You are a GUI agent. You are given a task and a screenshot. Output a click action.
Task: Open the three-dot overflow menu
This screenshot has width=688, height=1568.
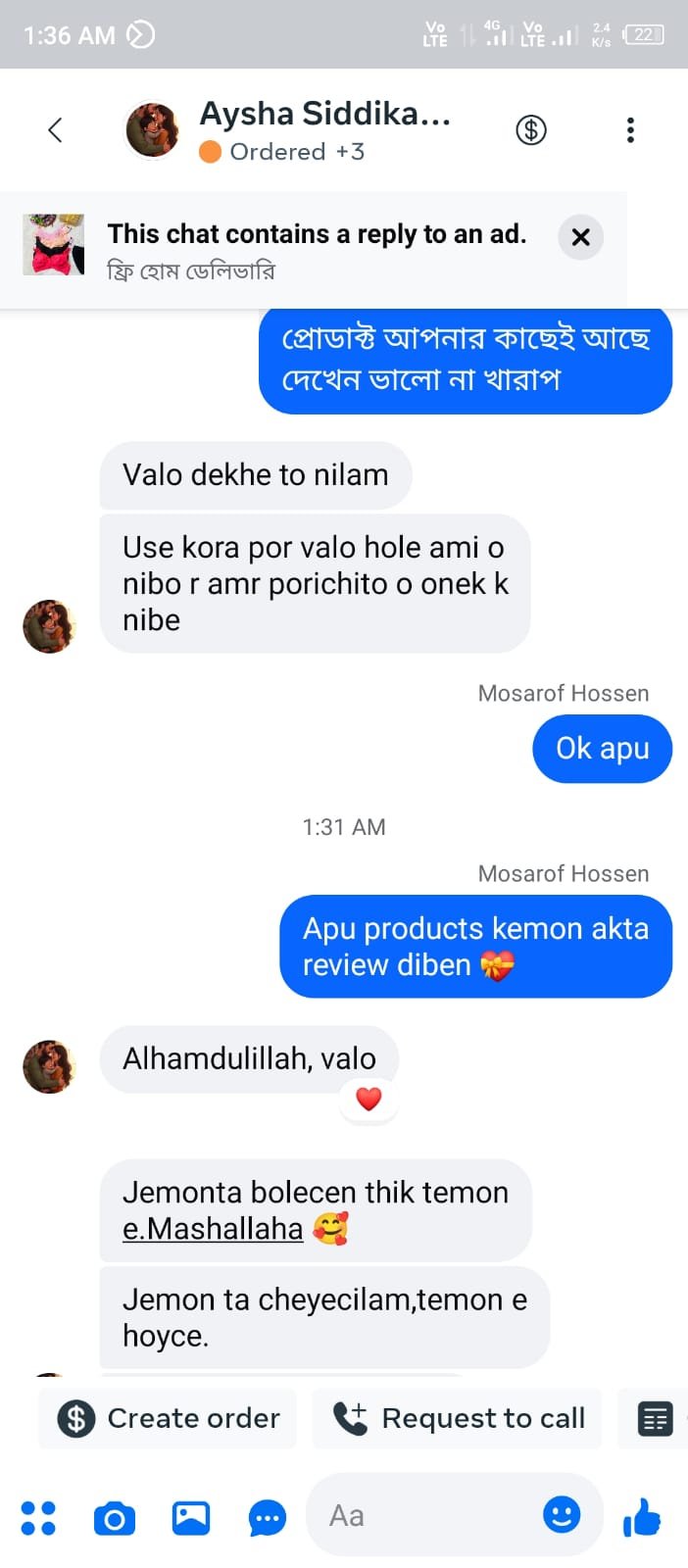pyautogui.click(x=630, y=129)
